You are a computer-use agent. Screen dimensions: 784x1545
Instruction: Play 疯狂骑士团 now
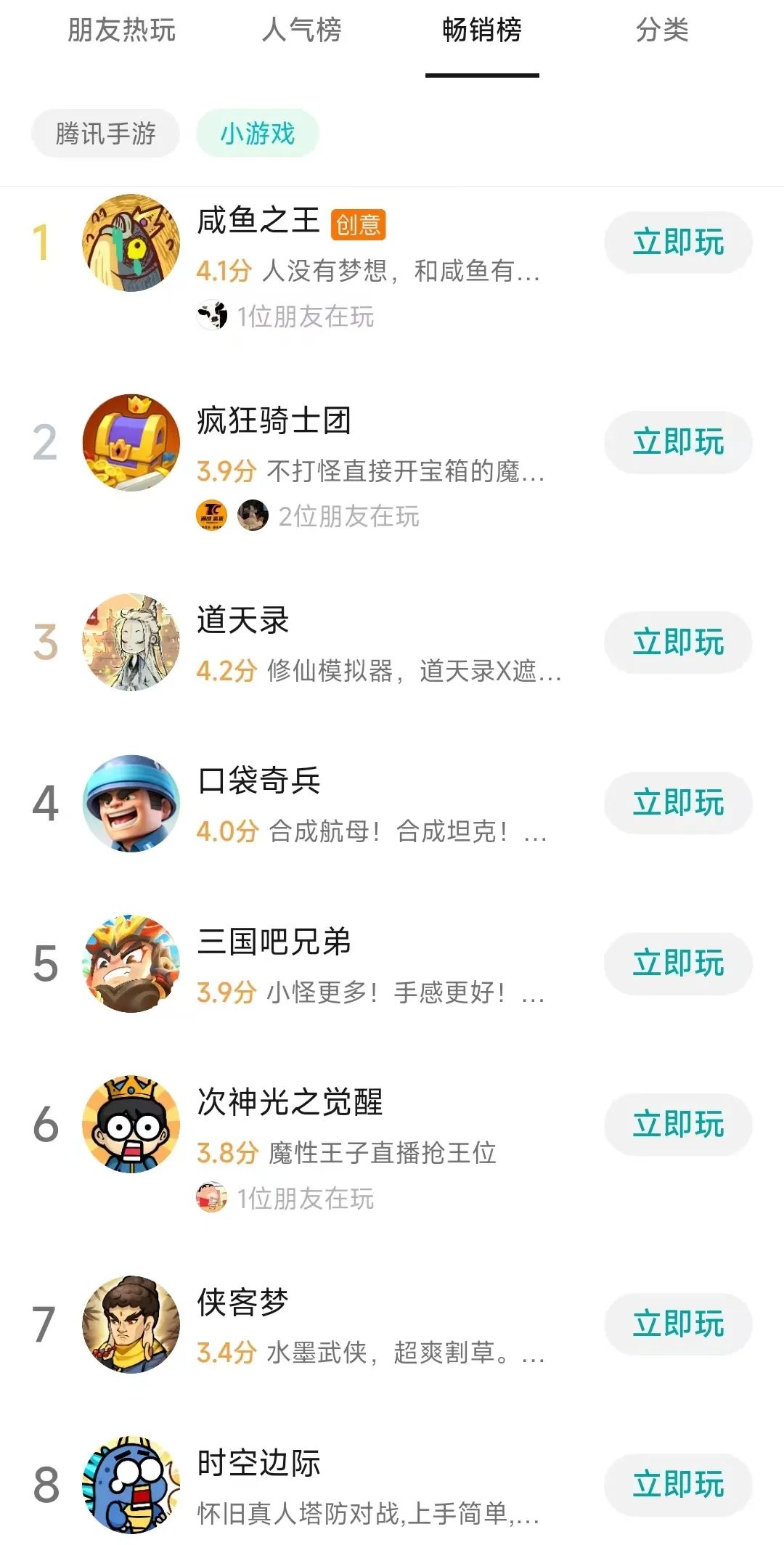(678, 442)
